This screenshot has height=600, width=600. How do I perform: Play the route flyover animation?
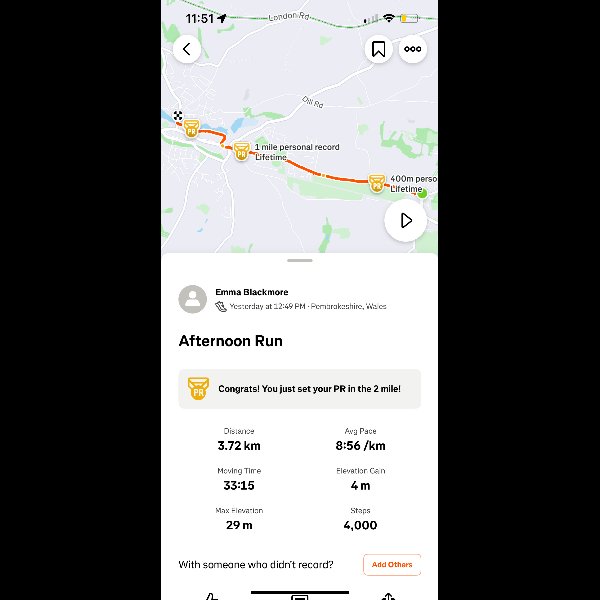pos(405,220)
